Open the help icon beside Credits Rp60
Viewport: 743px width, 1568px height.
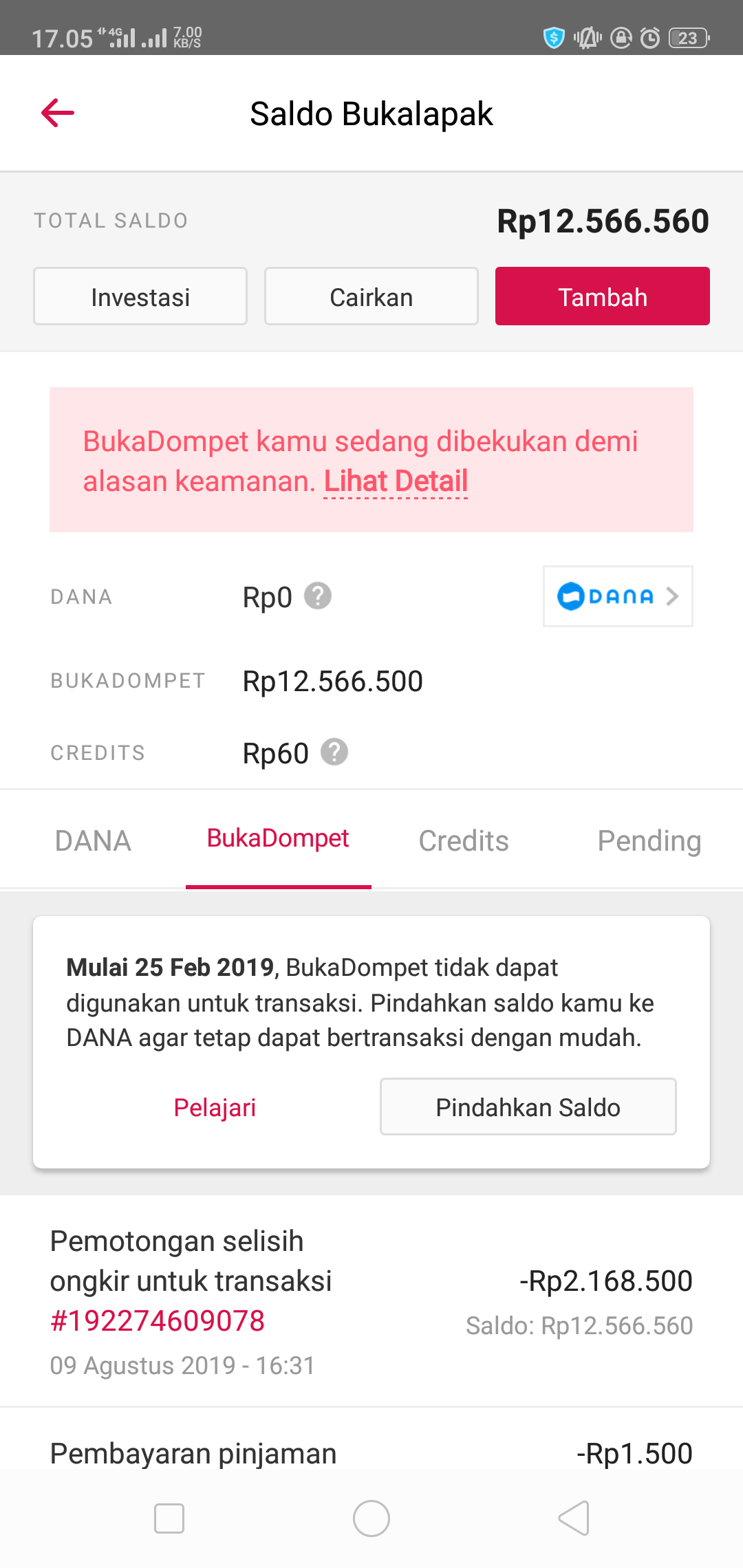tap(335, 752)
